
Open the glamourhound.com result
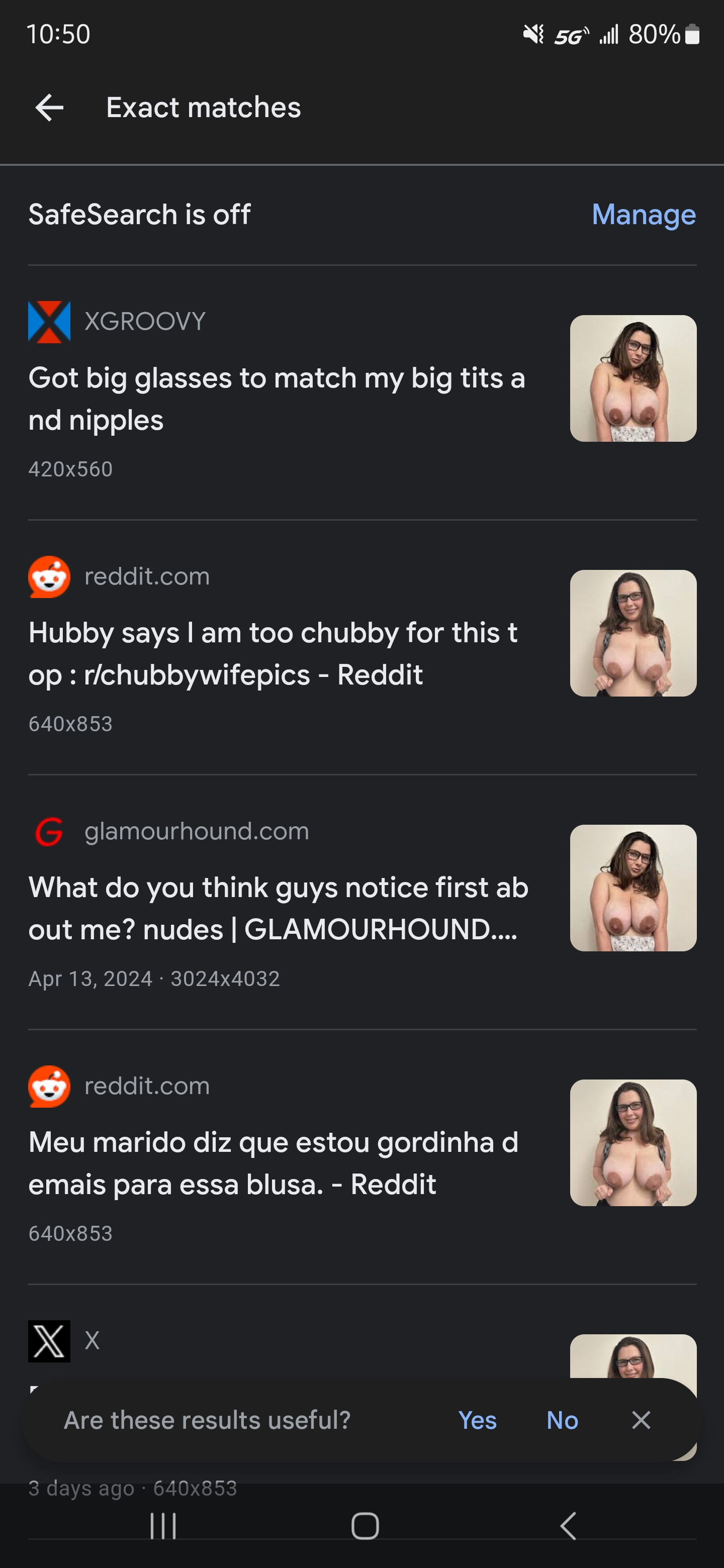(361, 902)
